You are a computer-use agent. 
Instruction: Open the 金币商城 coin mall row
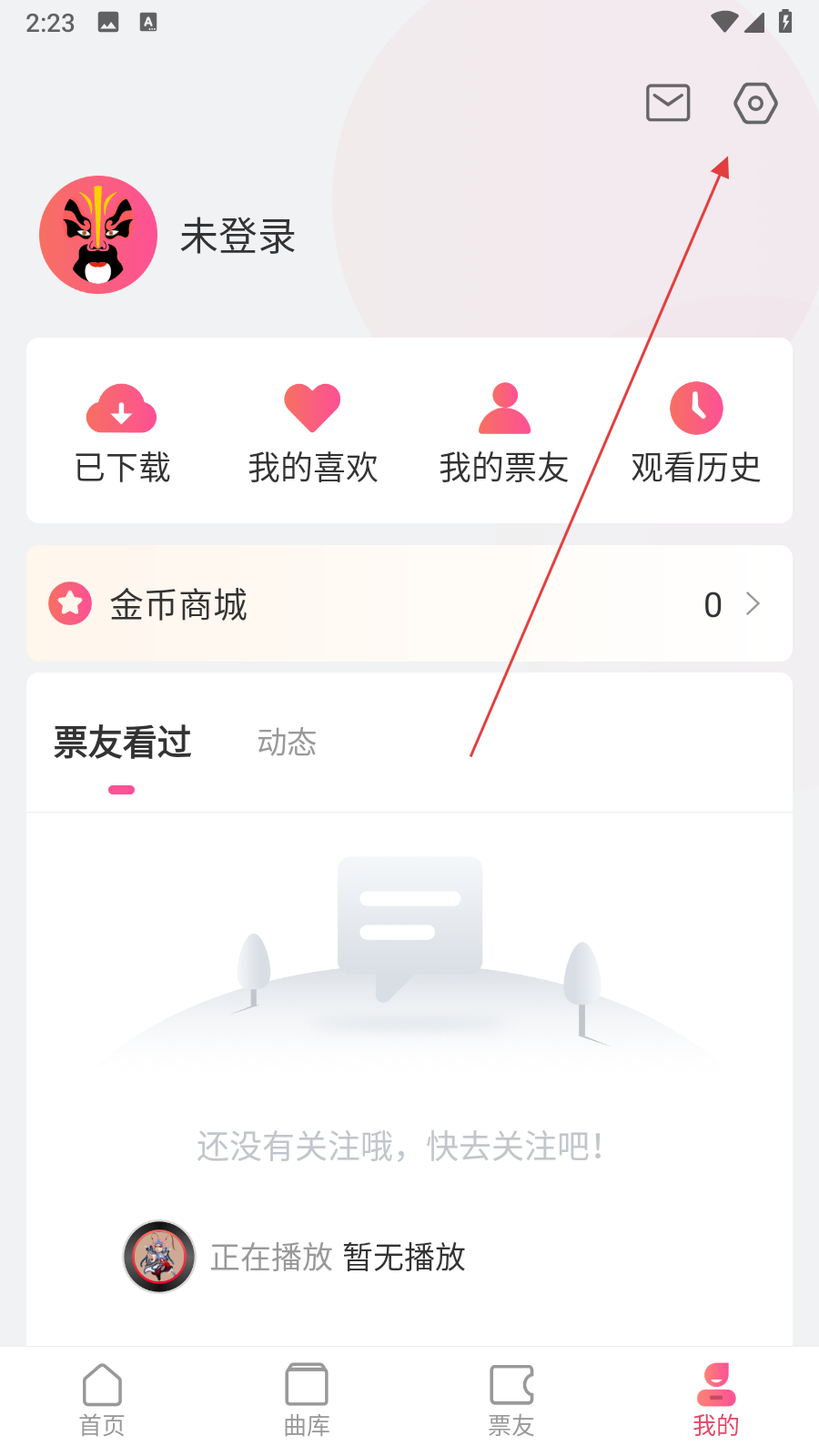click(x=409, y=604)
